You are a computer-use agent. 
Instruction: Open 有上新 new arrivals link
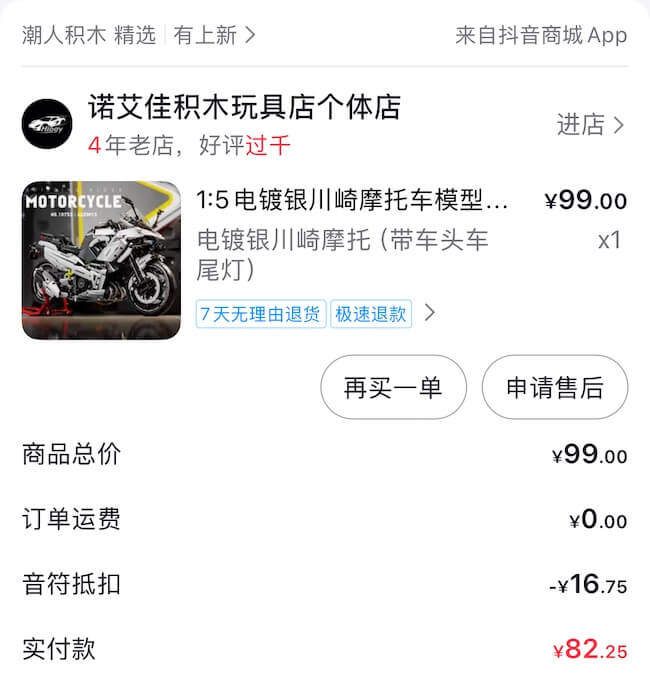[x=214, y=35]
